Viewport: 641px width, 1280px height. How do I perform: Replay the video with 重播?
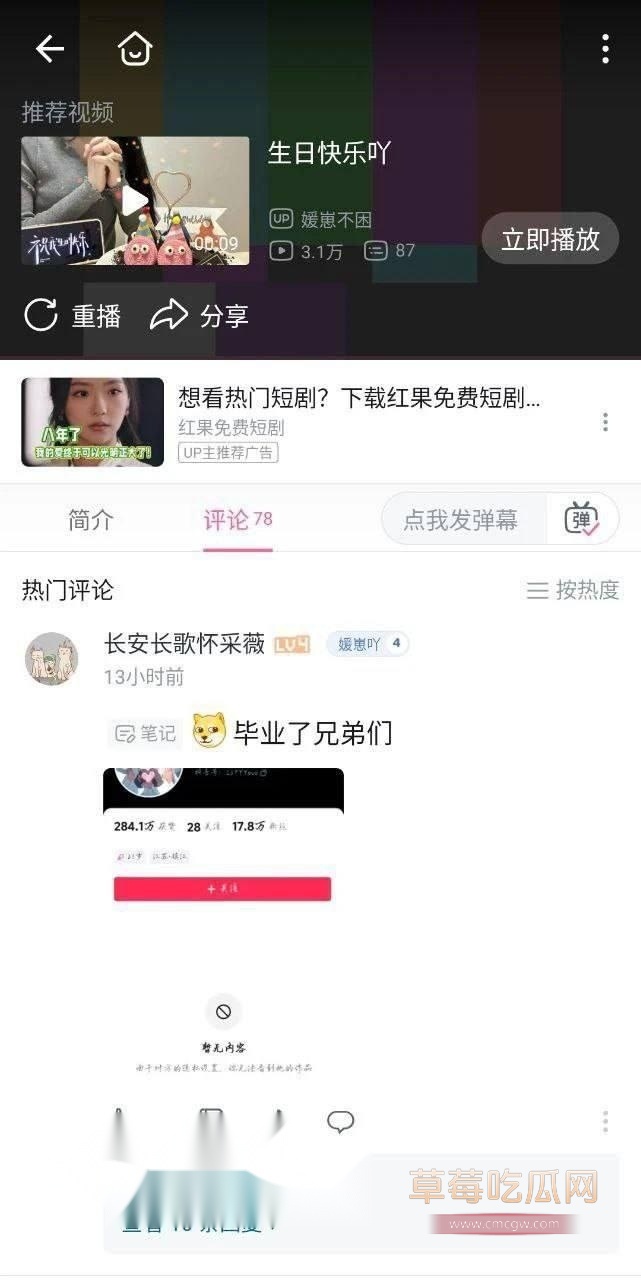coord(72,316)
